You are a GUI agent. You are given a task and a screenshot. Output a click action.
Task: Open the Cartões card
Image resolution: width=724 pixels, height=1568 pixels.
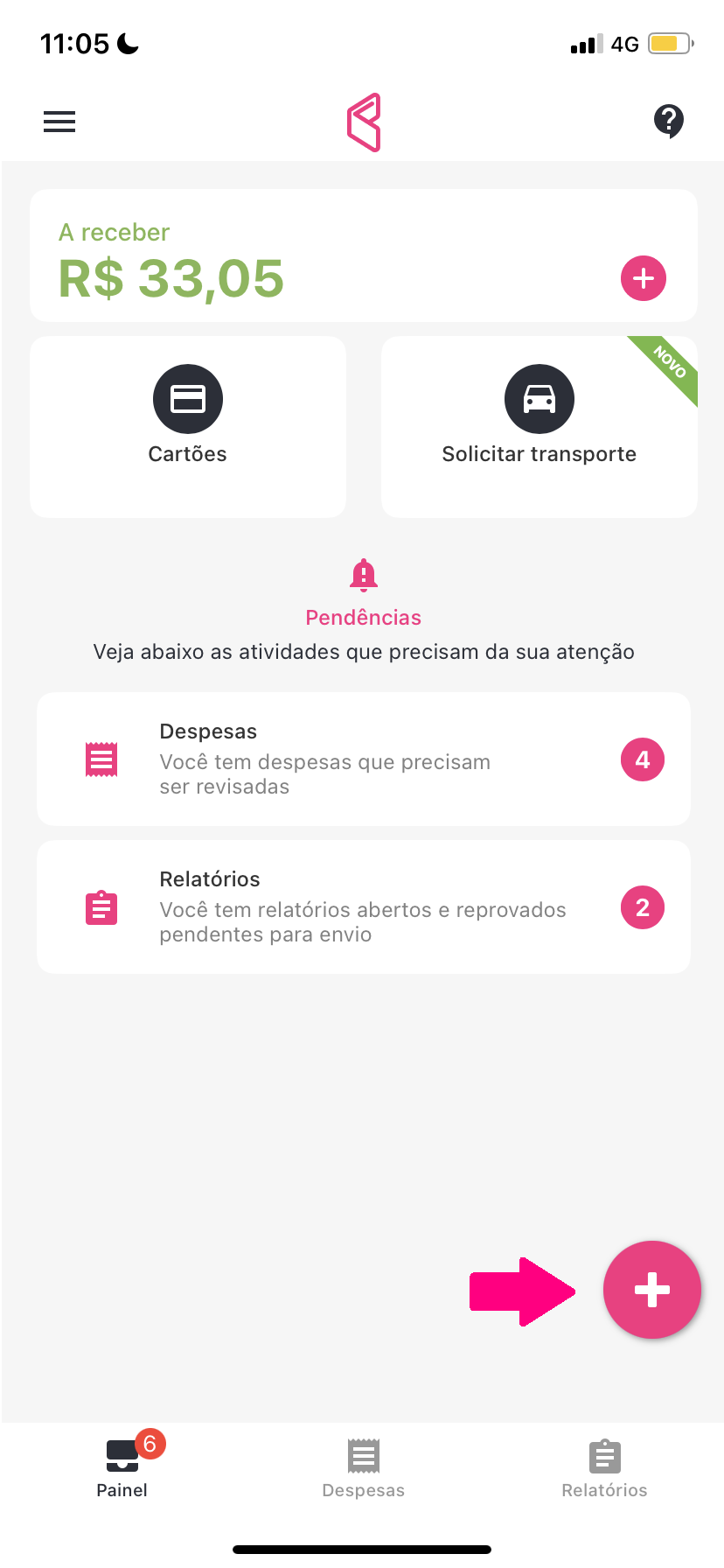pos(188,426)
